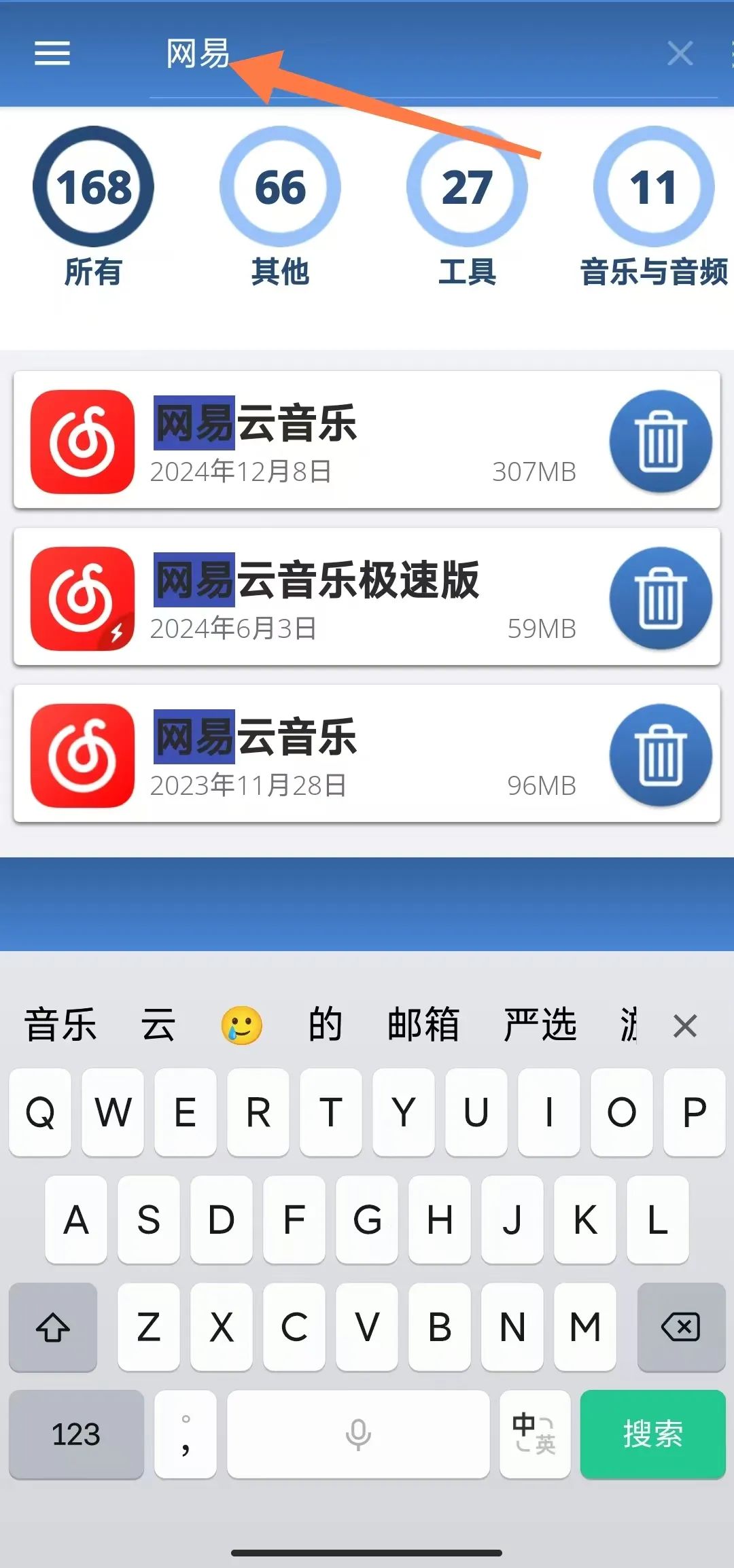This screenshot has width=734, height=1568.
Task: Tap the green 搜索 key
Action: coord(652,1434)
